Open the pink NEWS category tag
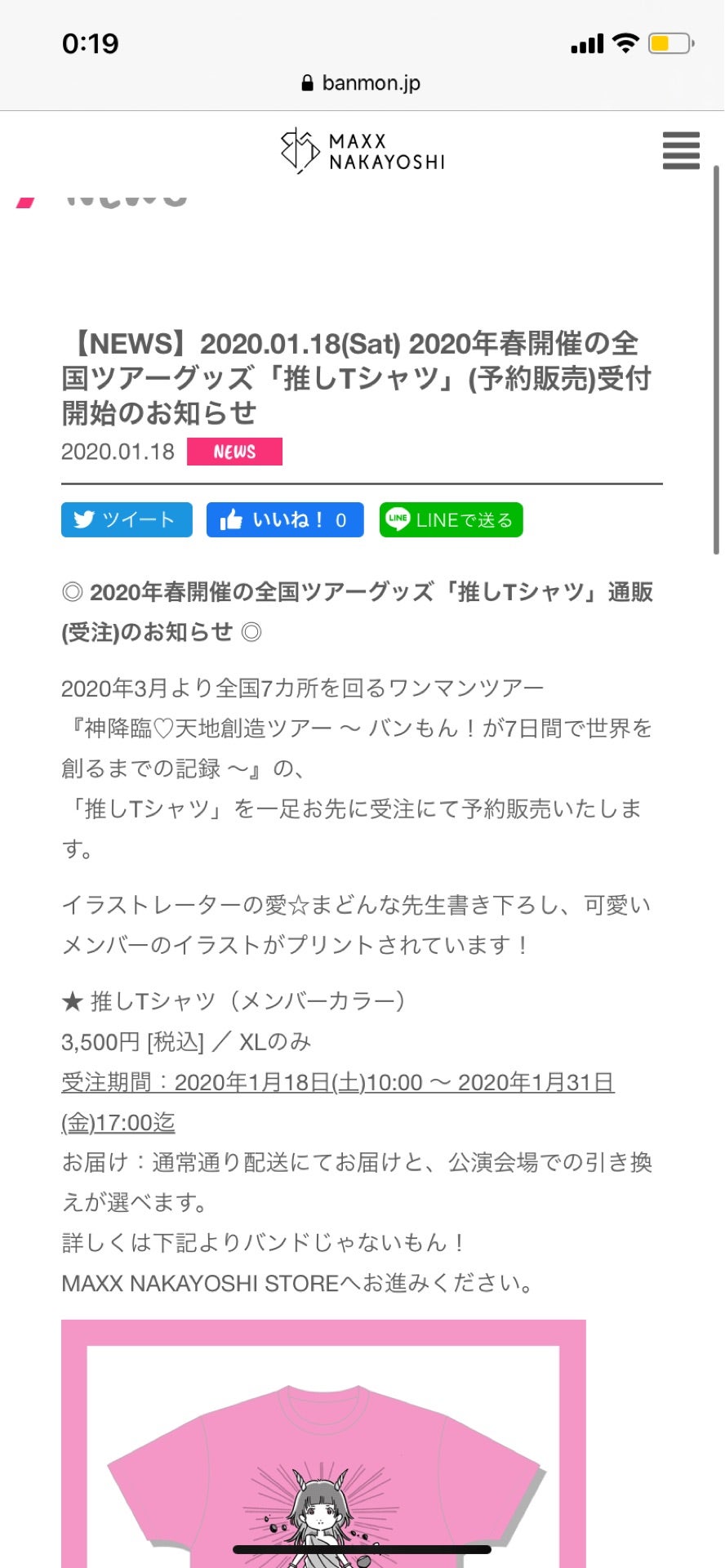Viewport: 725px width, 1568px height. [x=234, y=452]
